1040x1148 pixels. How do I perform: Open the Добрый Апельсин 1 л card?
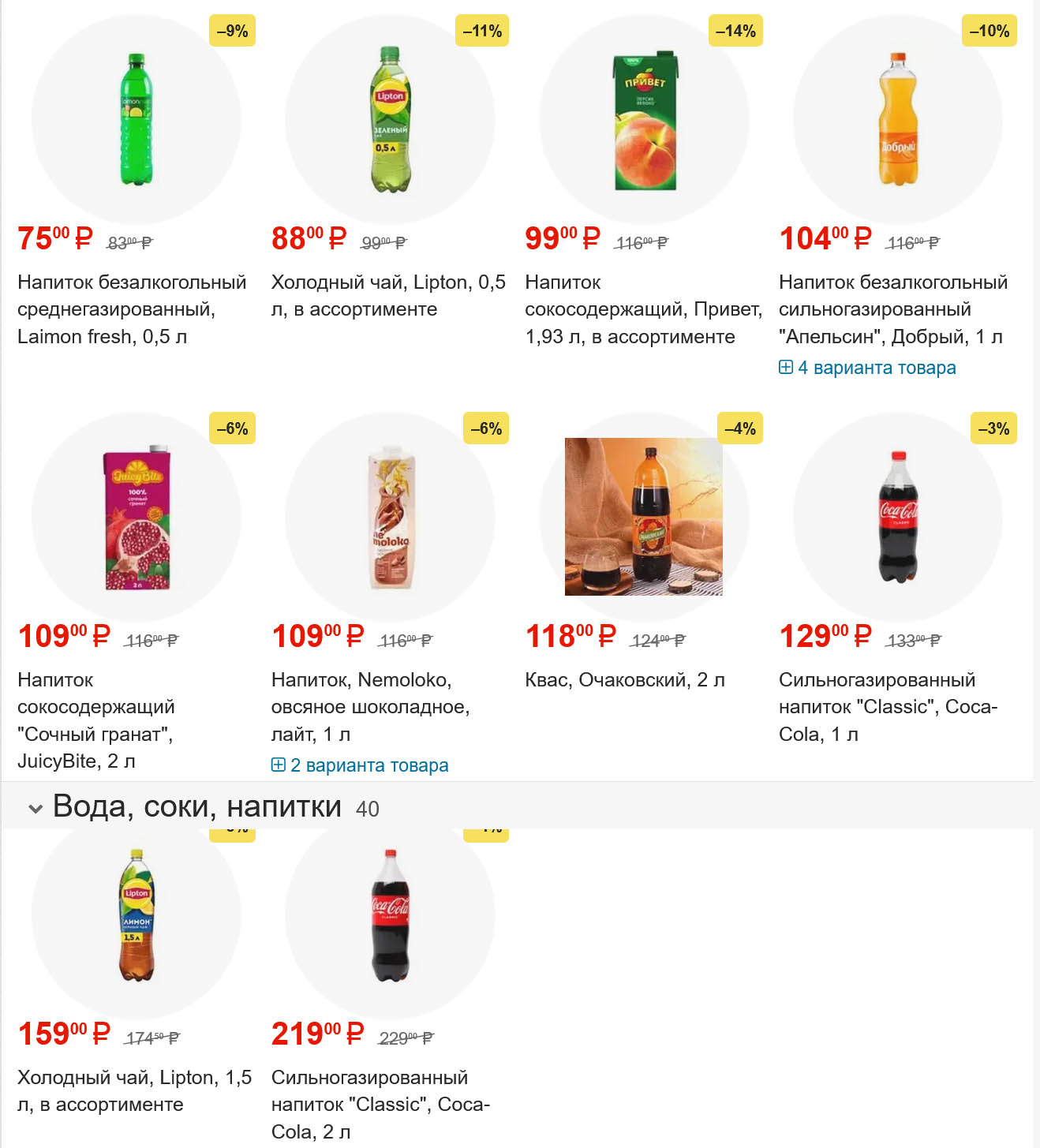coord(892,309)
